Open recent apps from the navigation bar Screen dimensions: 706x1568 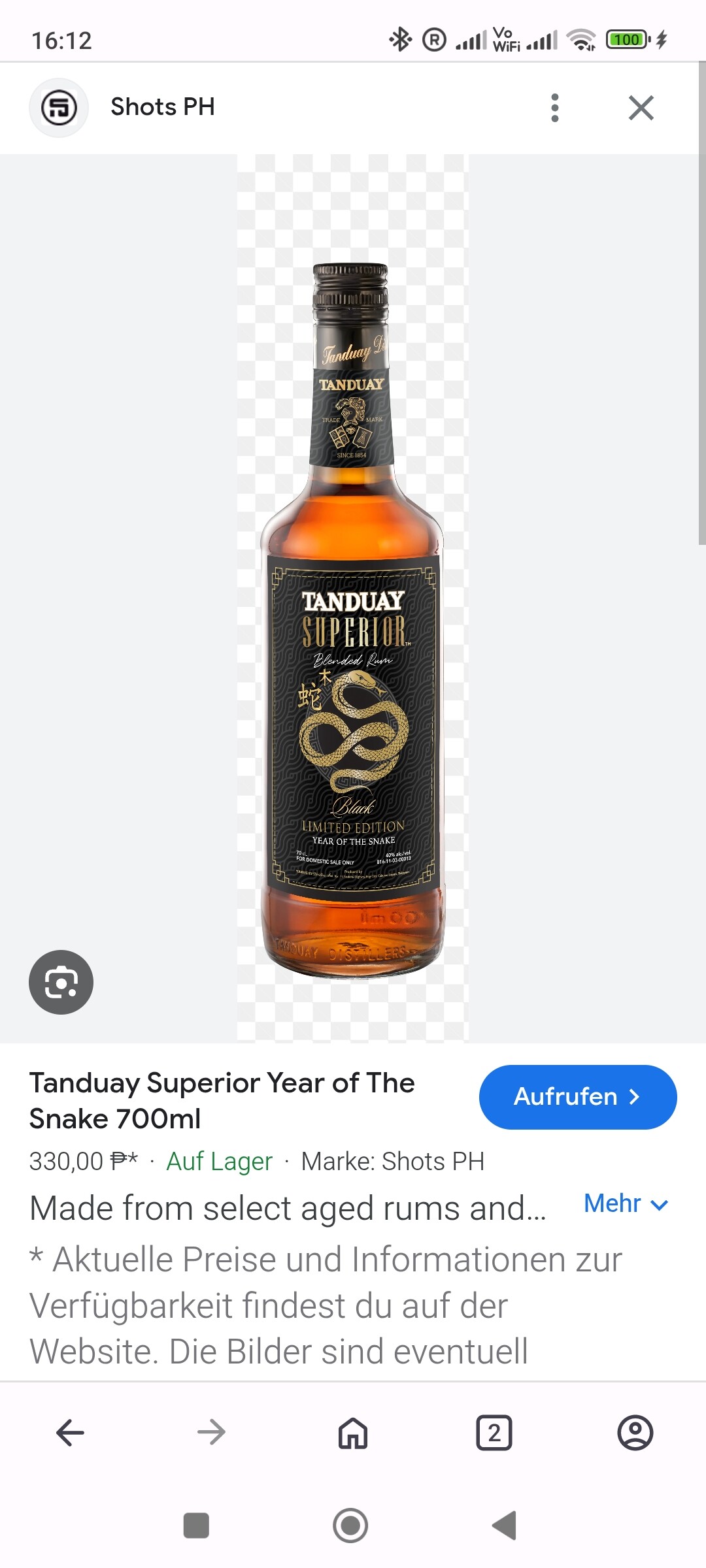pyautogui.click(x=196, y=1526)
